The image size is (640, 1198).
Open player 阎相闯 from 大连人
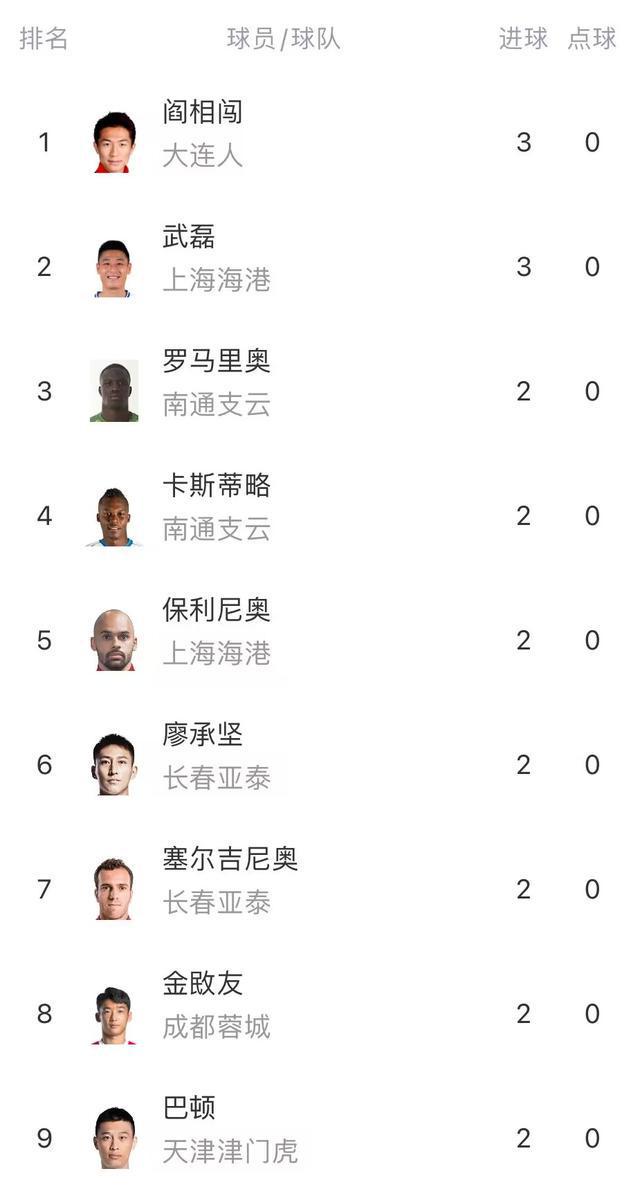320,142
